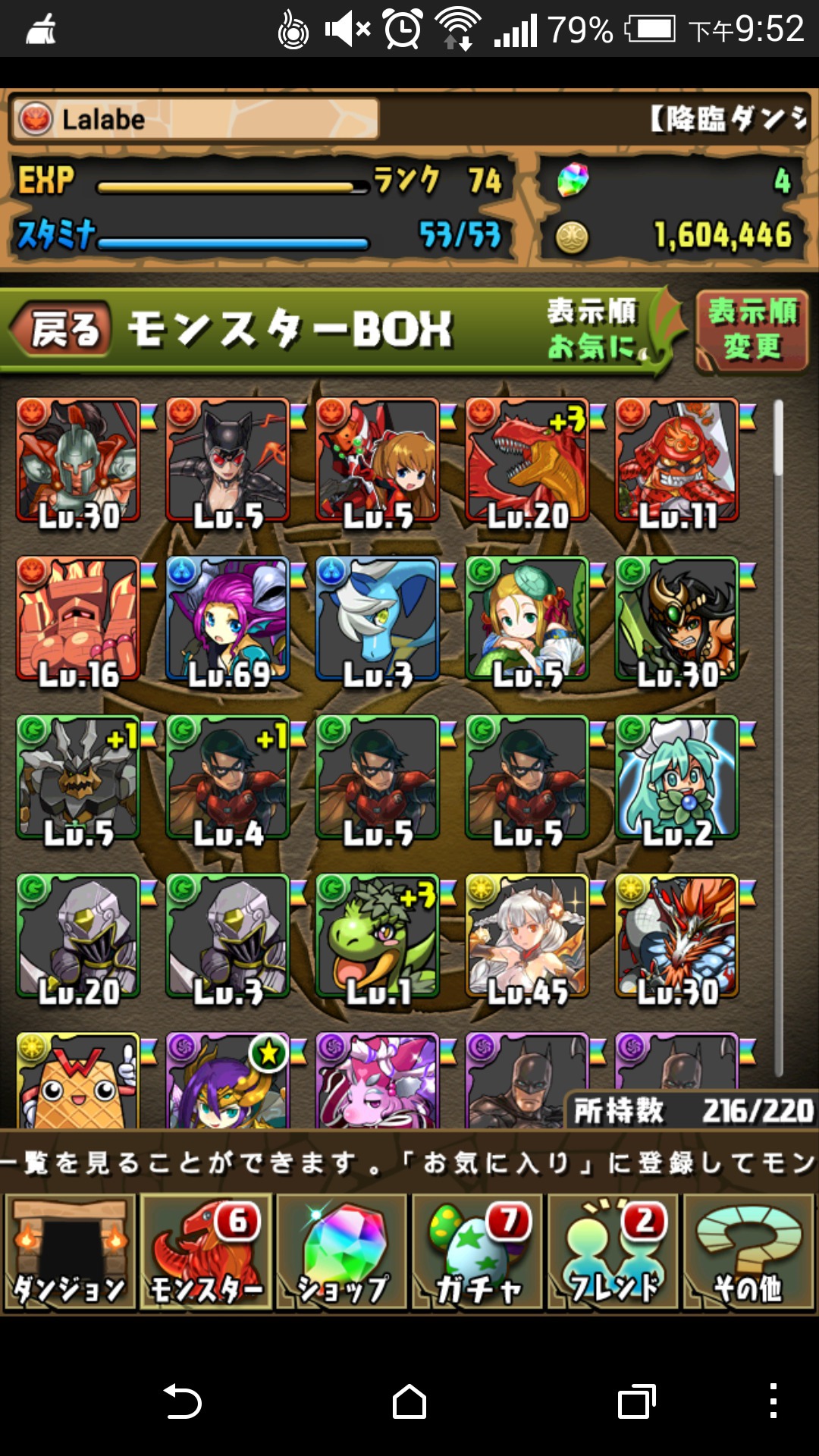The width and height of the screenshot is (819, 1456).
Task: Select the その他 tab
Action: [748, 1251]
